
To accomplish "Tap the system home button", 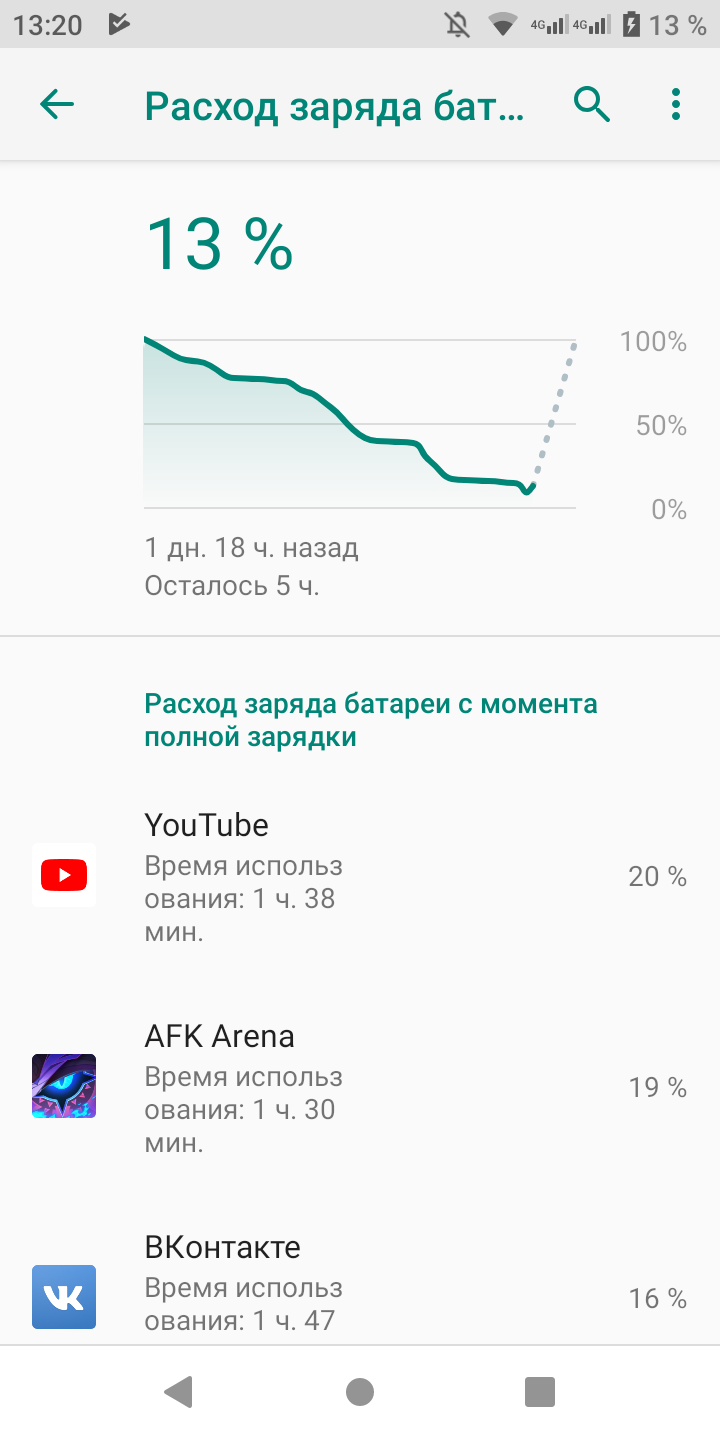I will point(360,1392).
